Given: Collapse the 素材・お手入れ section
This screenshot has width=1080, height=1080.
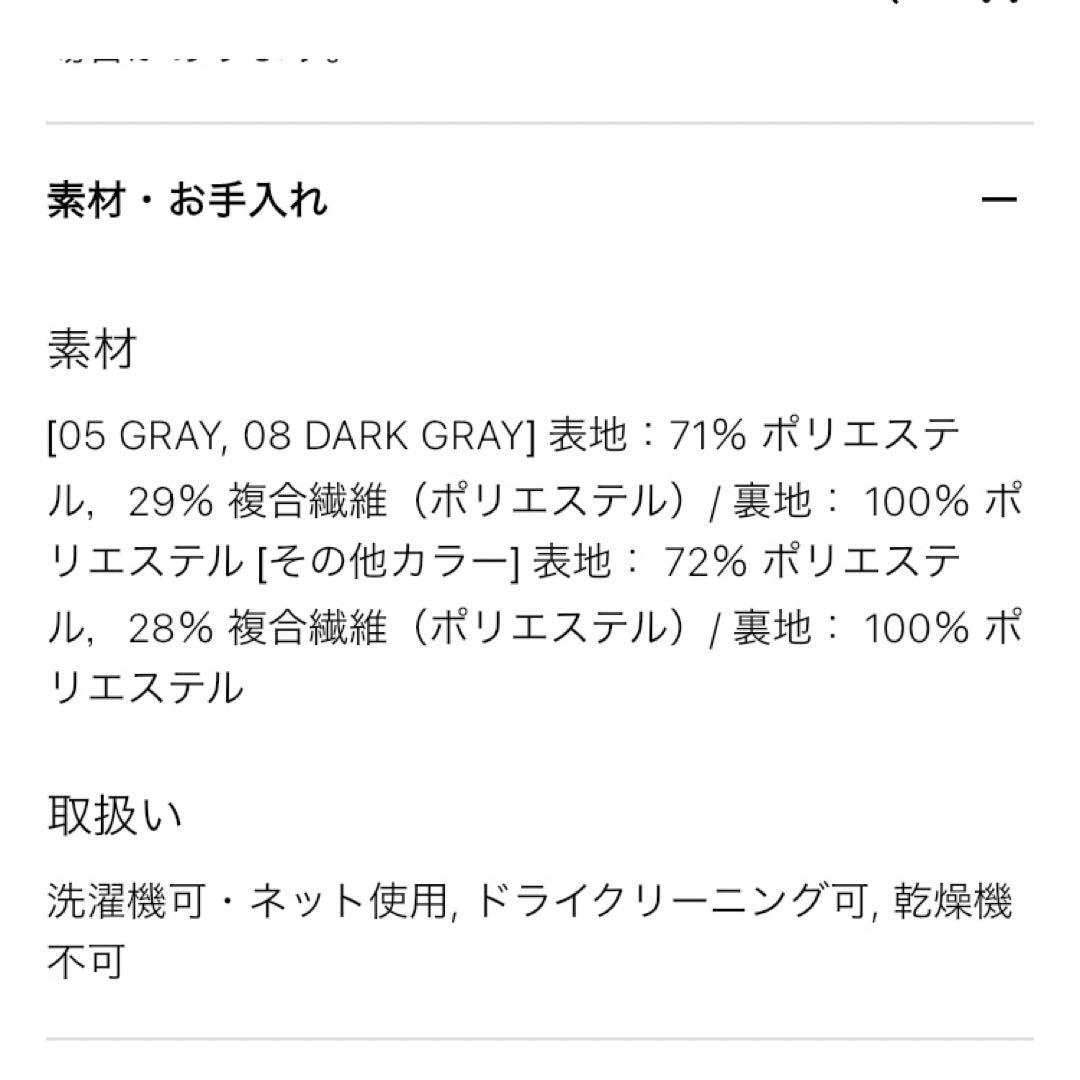Looking at the screenshot, I should point(999,200).
